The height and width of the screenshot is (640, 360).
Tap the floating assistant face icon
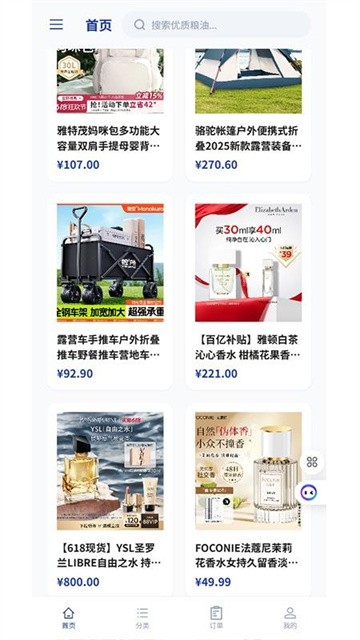coord(309,493)
